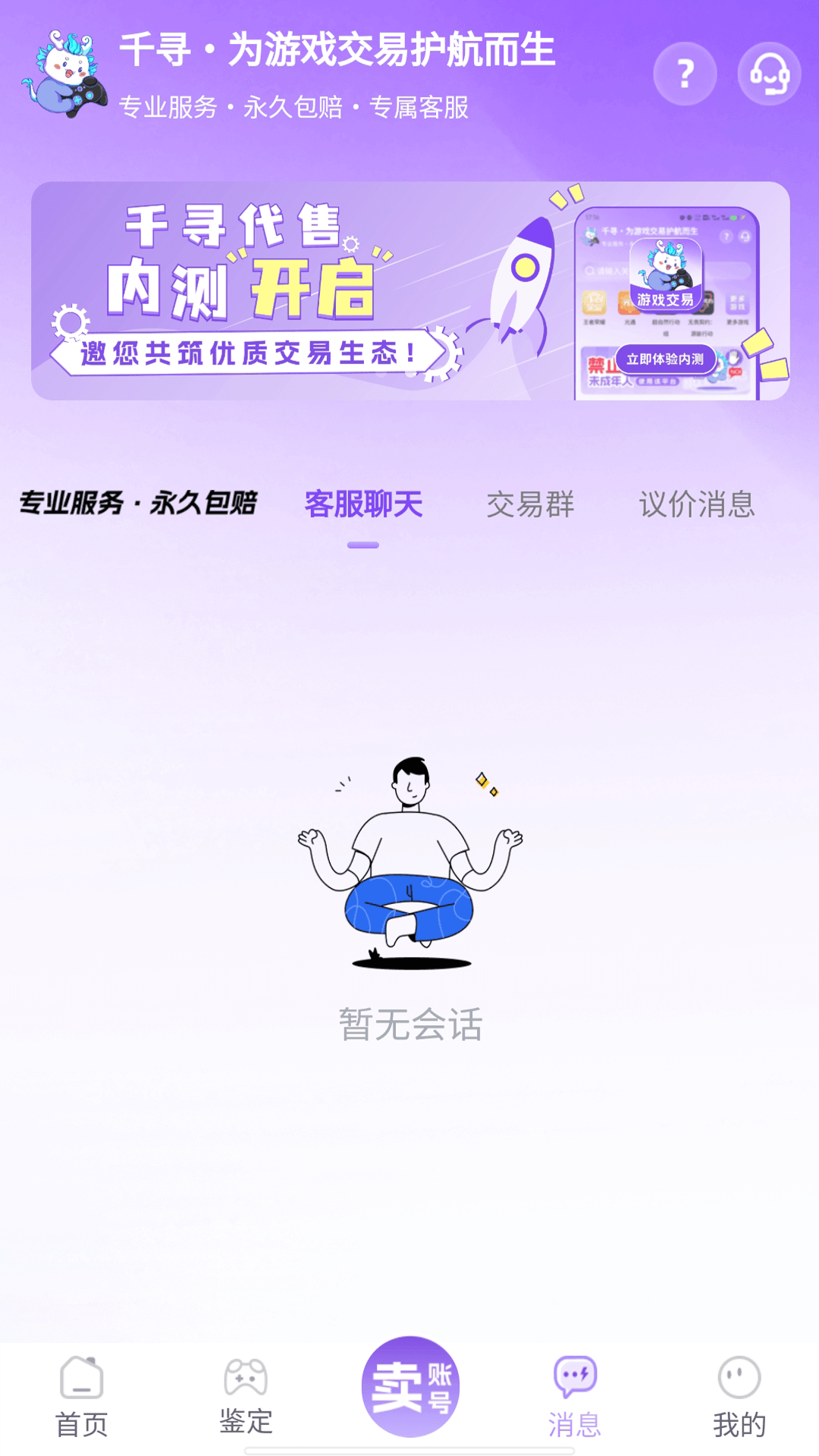819x1456 pixels.
Task: Select the 消息 tab
Action: 575,1396
